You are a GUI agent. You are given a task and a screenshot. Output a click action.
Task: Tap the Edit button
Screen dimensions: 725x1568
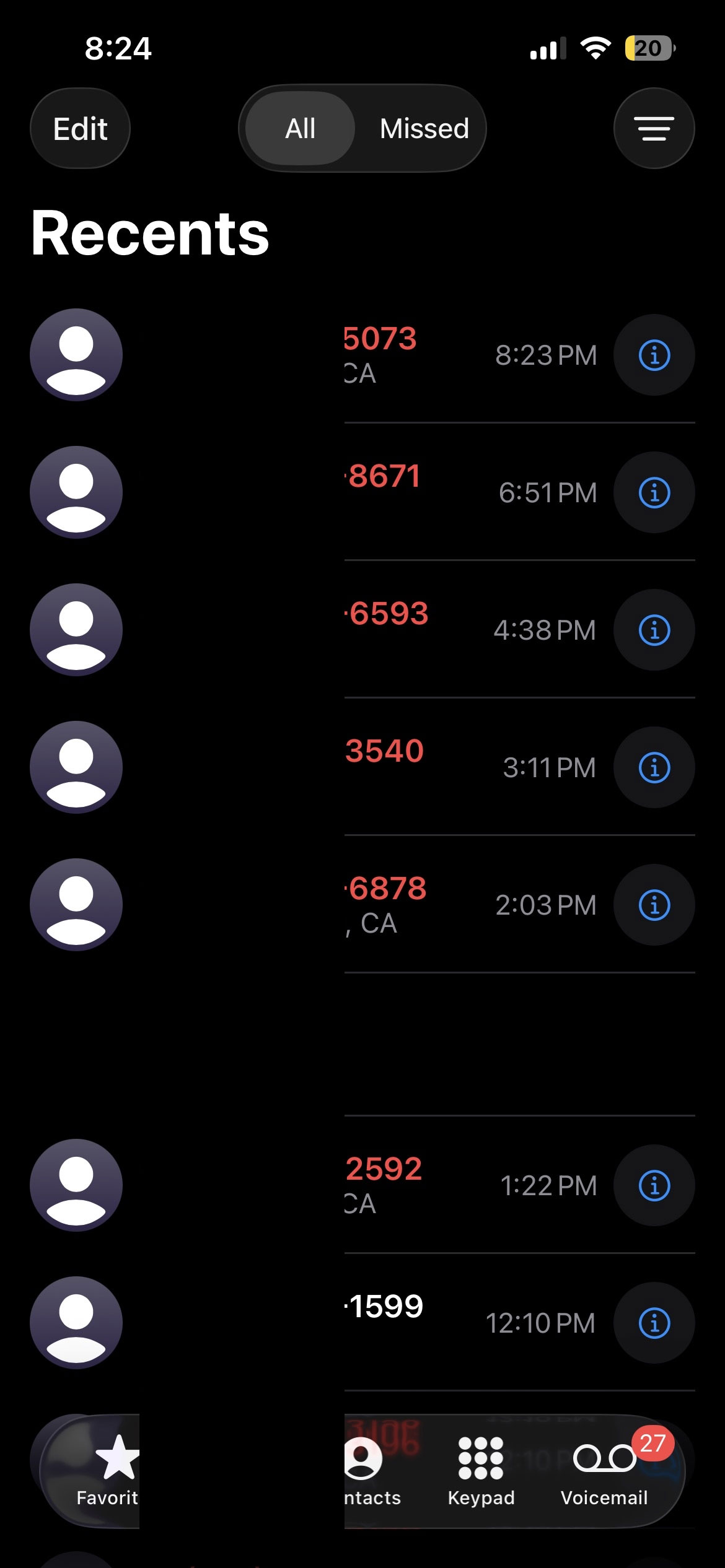tap(80, 129)
